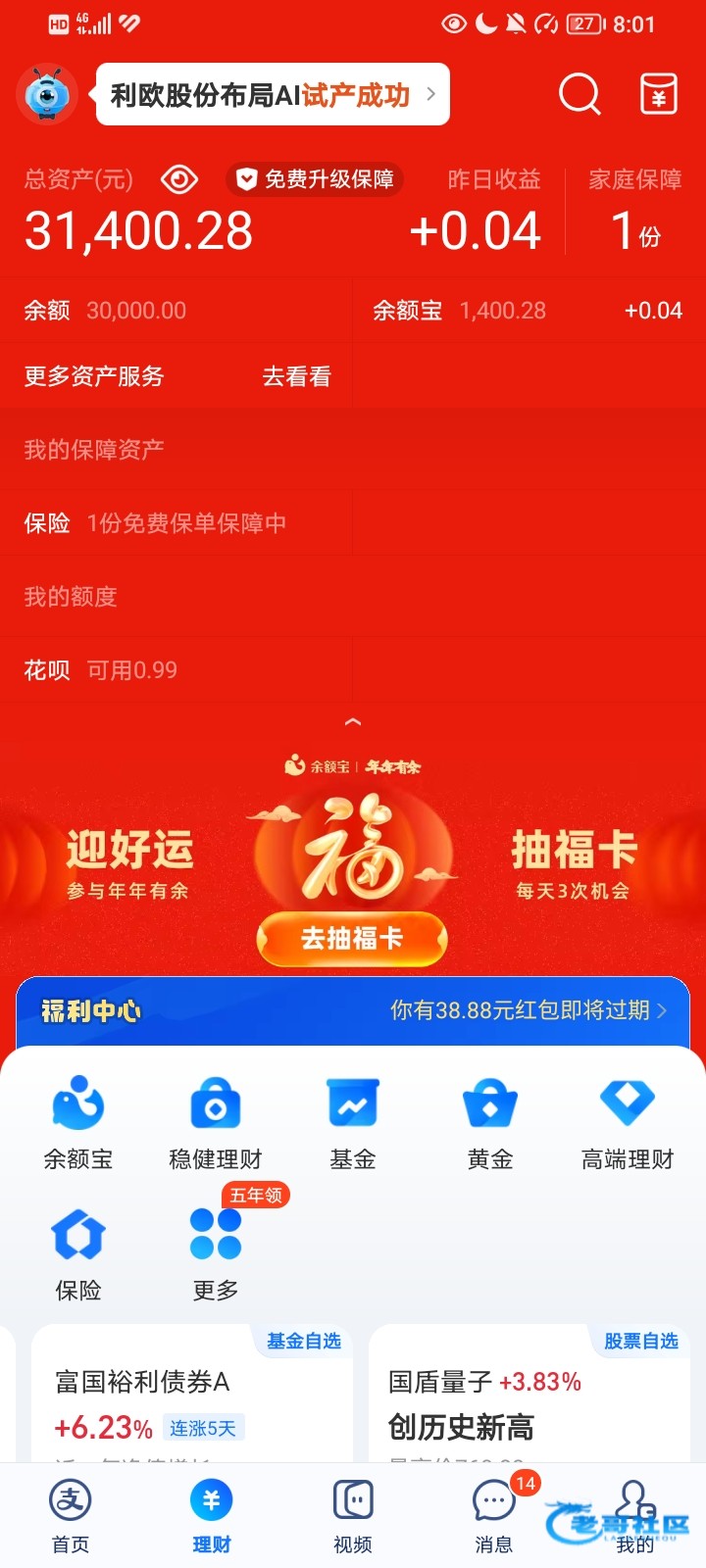This screenshot has height=1568, width=706.
Task: Switch to the 首页 tab
Action: click(x=71, y=1516)
